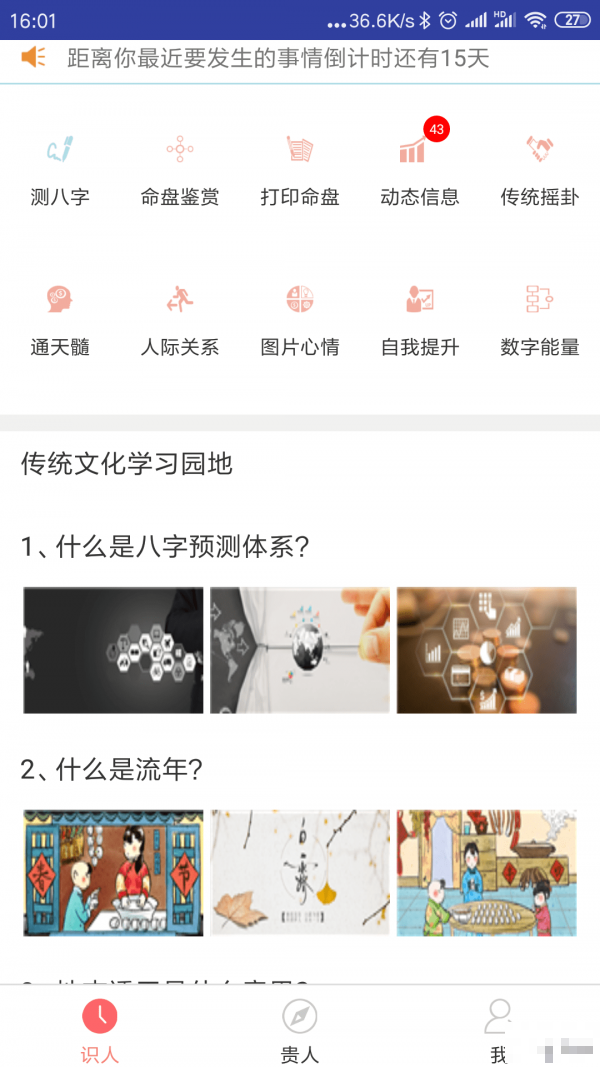Viewport: 600px width, 1067px height.
Task: Open 通天髓 section
Action: tap(60, 320)
